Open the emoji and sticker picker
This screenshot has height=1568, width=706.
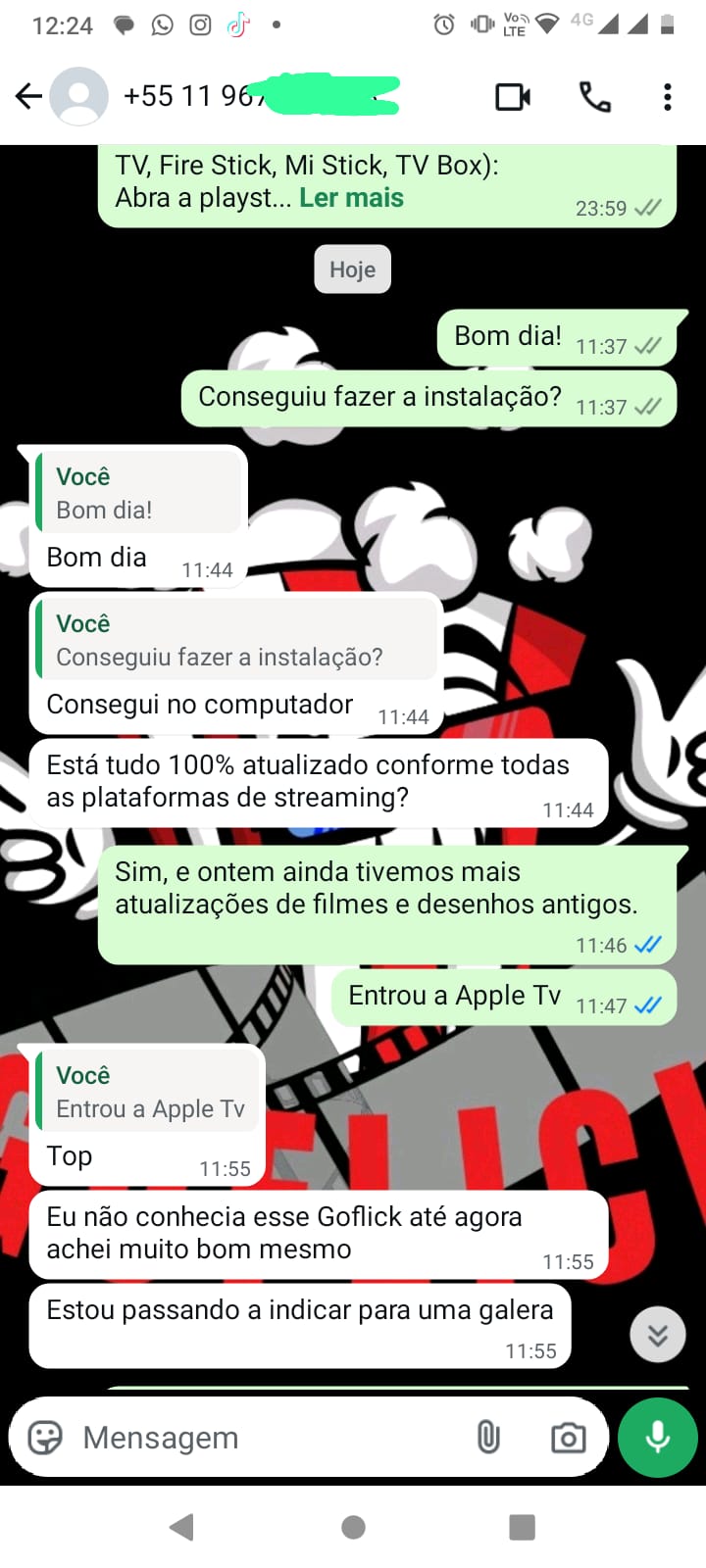point(45,1438)
